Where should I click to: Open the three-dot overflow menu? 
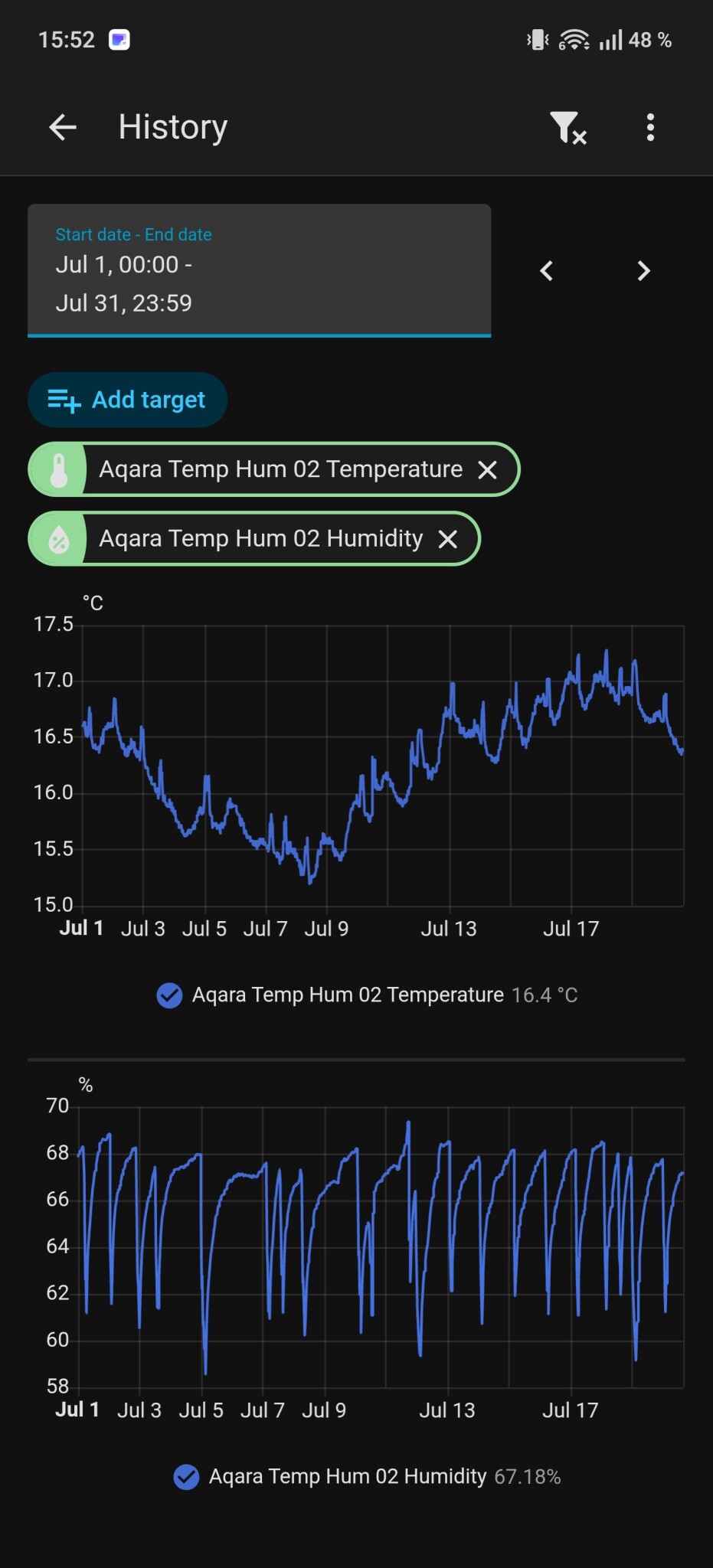tap(650, 127)
